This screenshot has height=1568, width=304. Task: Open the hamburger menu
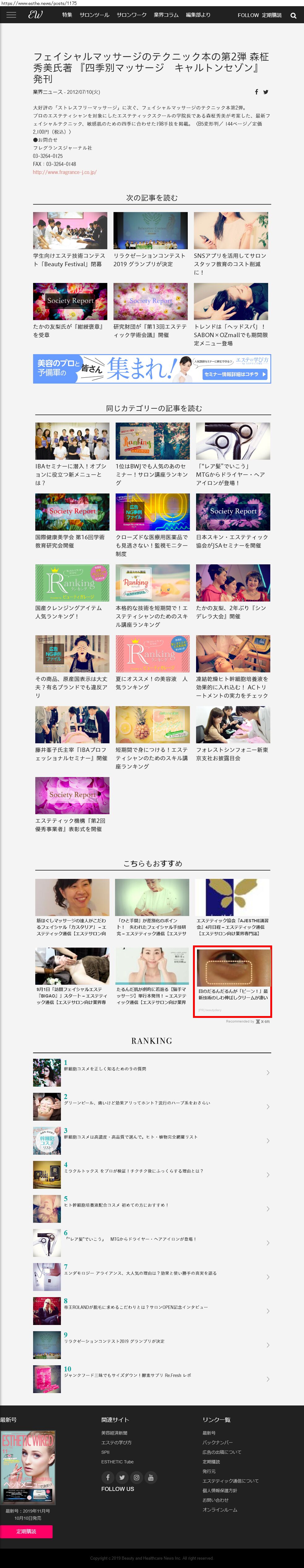[11, 15]
